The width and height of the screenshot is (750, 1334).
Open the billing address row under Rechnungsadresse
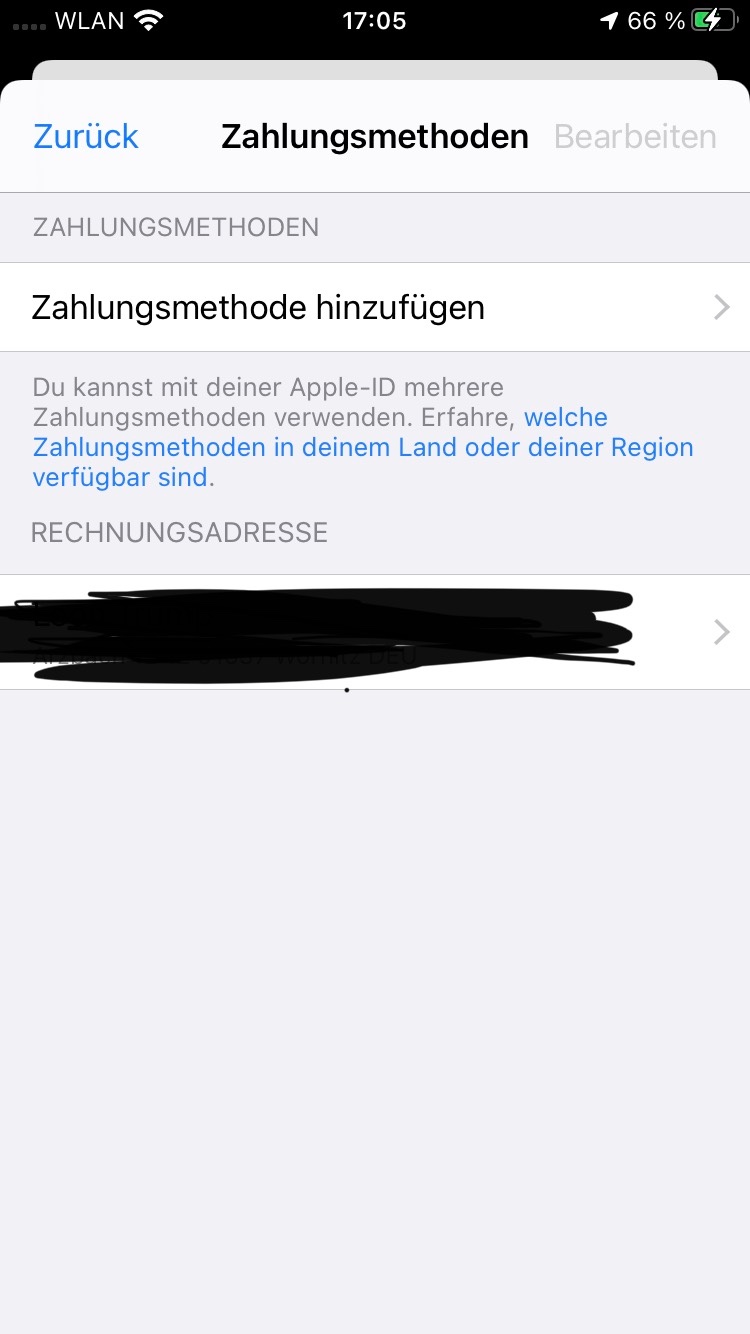click(x=375, y=632)
